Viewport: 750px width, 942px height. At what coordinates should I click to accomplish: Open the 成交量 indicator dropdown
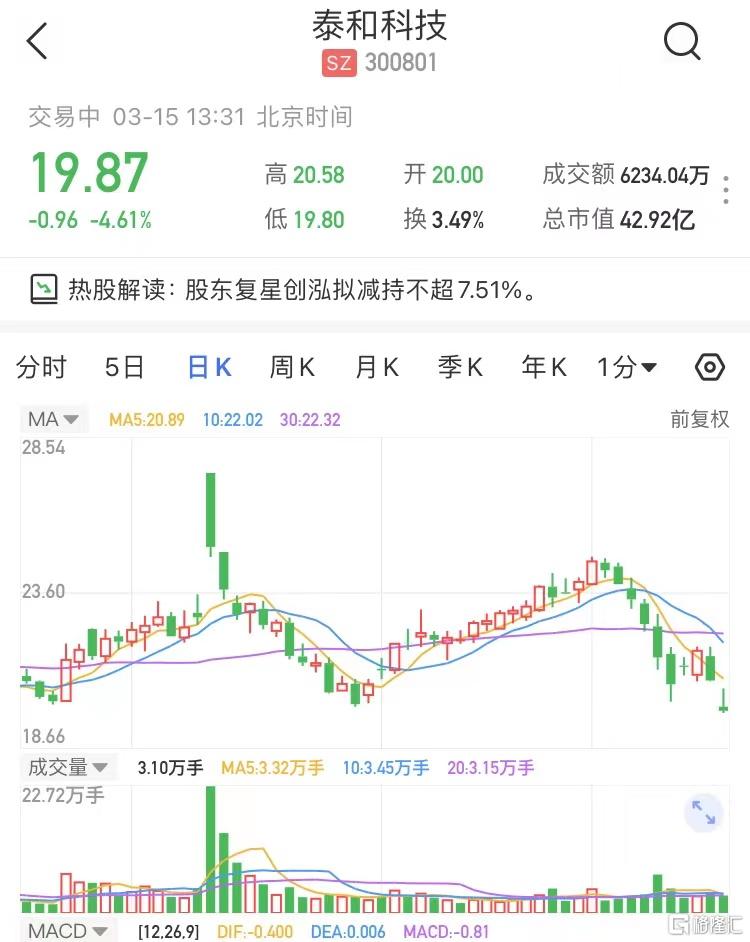click(x=68, y=768)
